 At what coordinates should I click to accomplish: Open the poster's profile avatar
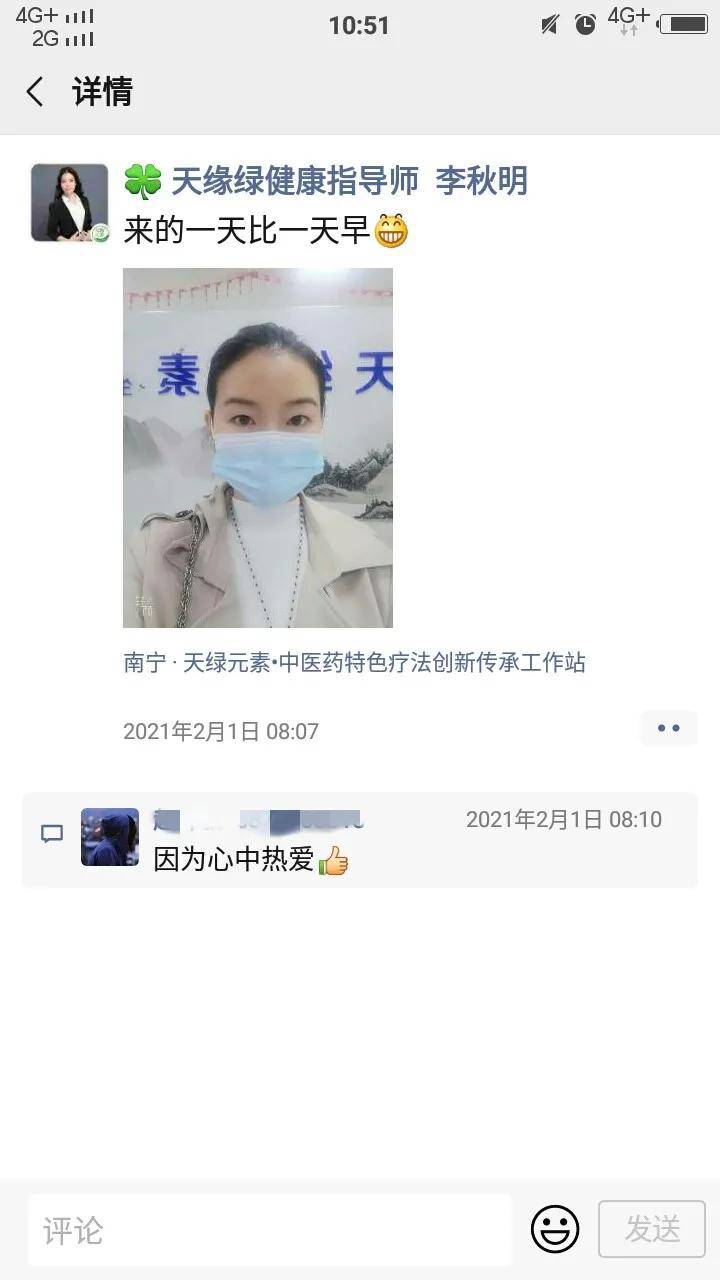point(69,203)
